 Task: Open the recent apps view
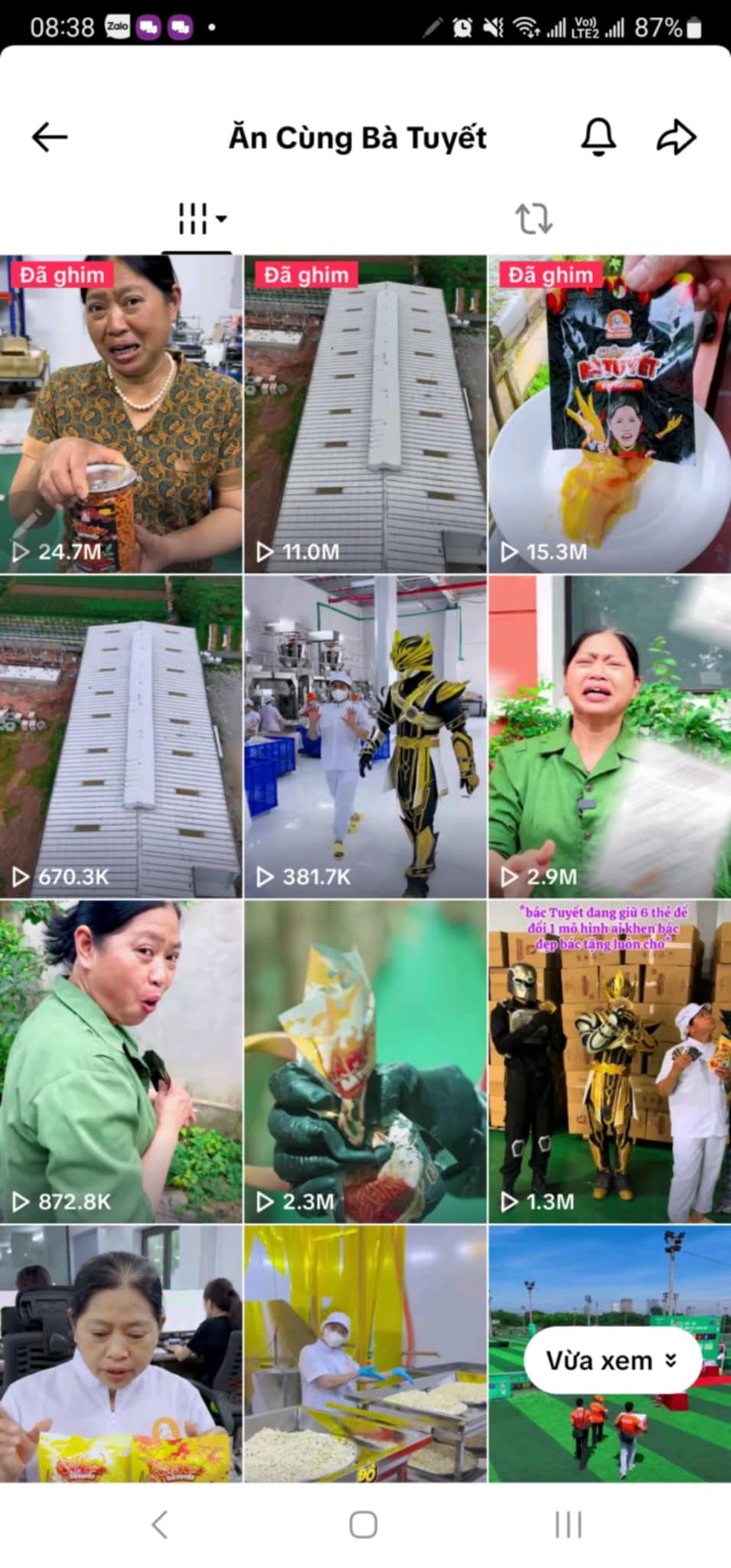pos(568,1524)
